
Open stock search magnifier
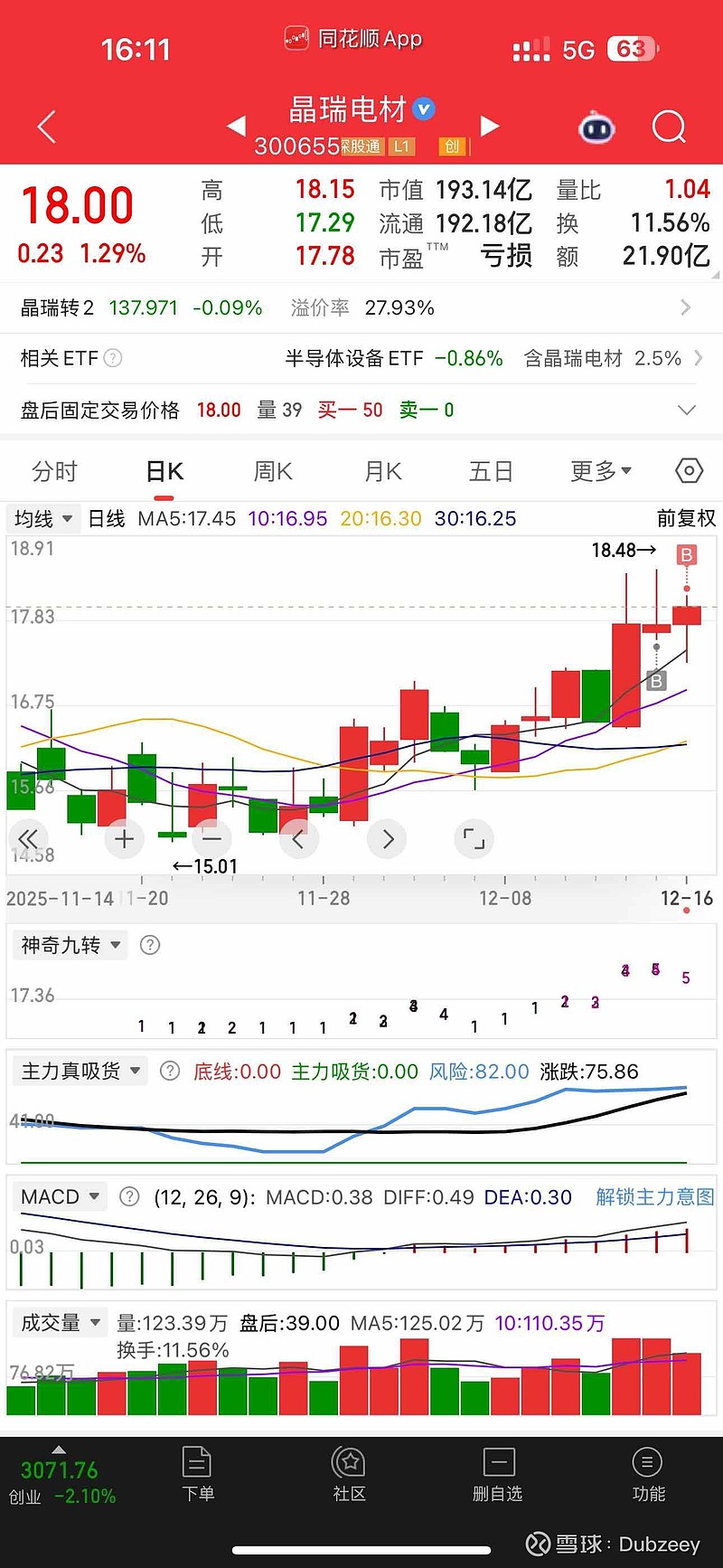point(669,128)
